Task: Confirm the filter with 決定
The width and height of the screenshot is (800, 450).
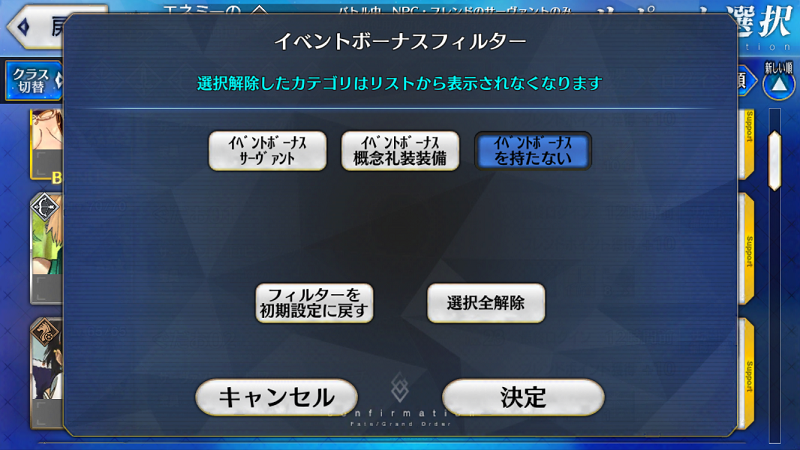Action: (523, 397)
